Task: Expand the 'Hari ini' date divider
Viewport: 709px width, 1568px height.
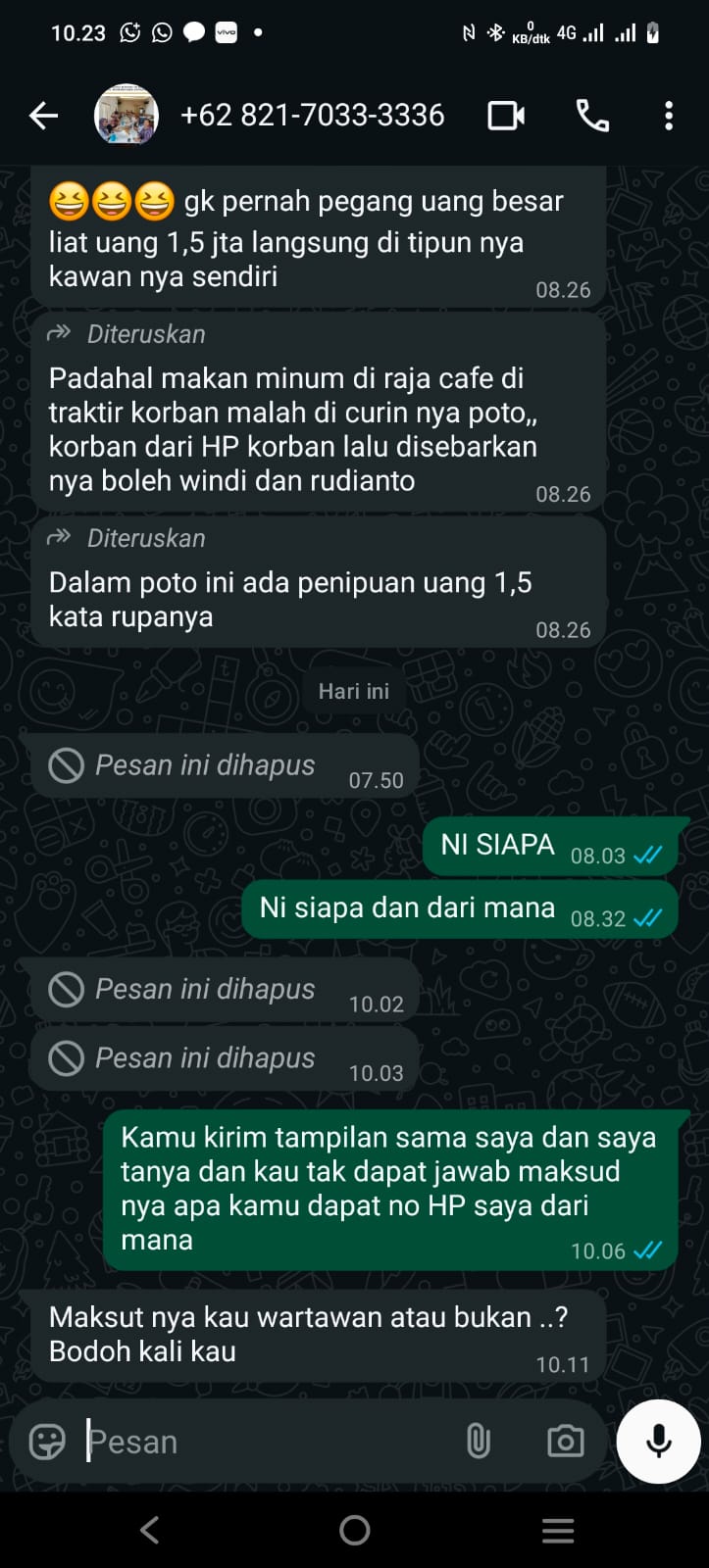Action: 353,690
